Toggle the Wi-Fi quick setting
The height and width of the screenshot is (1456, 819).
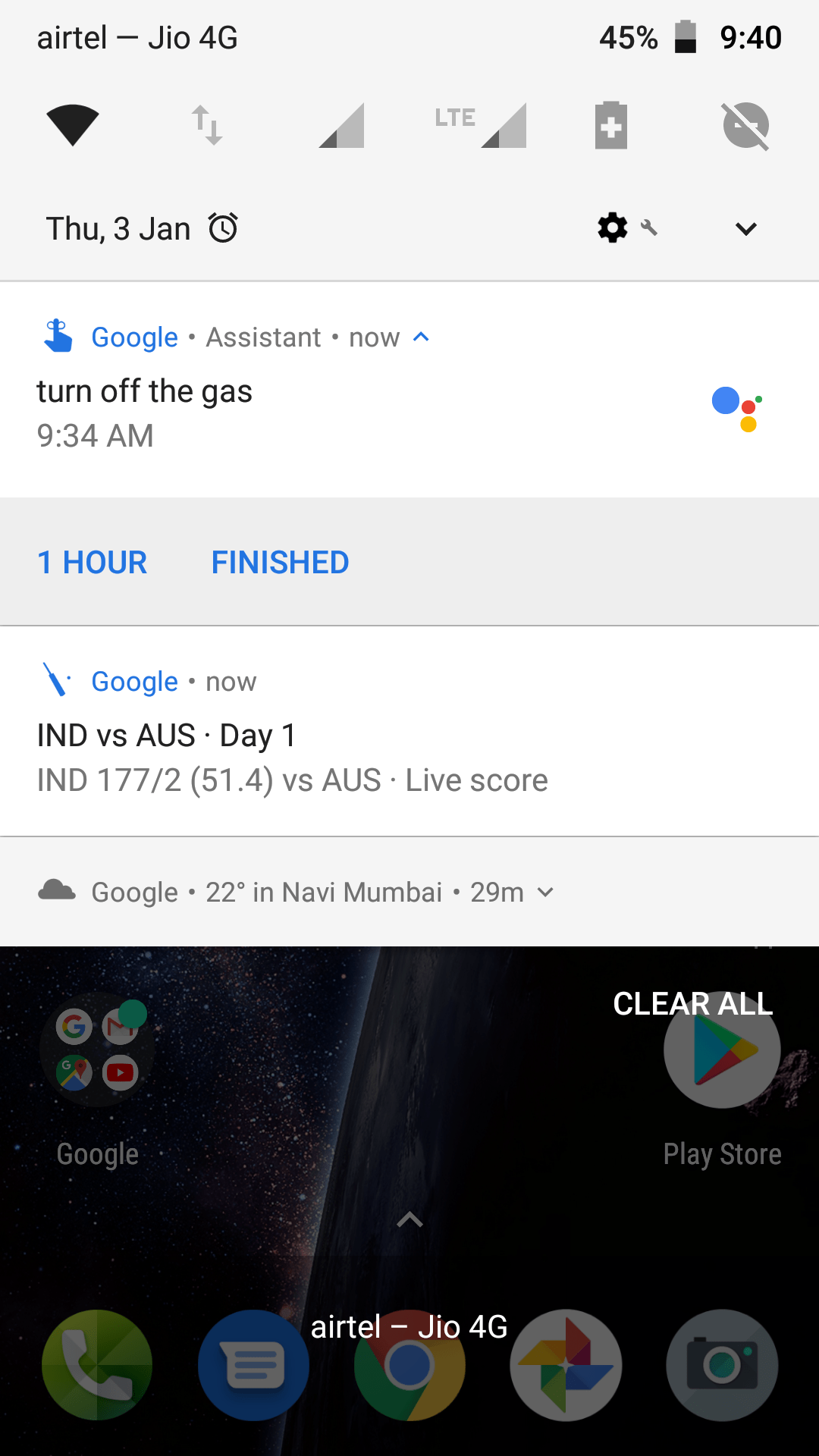(73, 125)
